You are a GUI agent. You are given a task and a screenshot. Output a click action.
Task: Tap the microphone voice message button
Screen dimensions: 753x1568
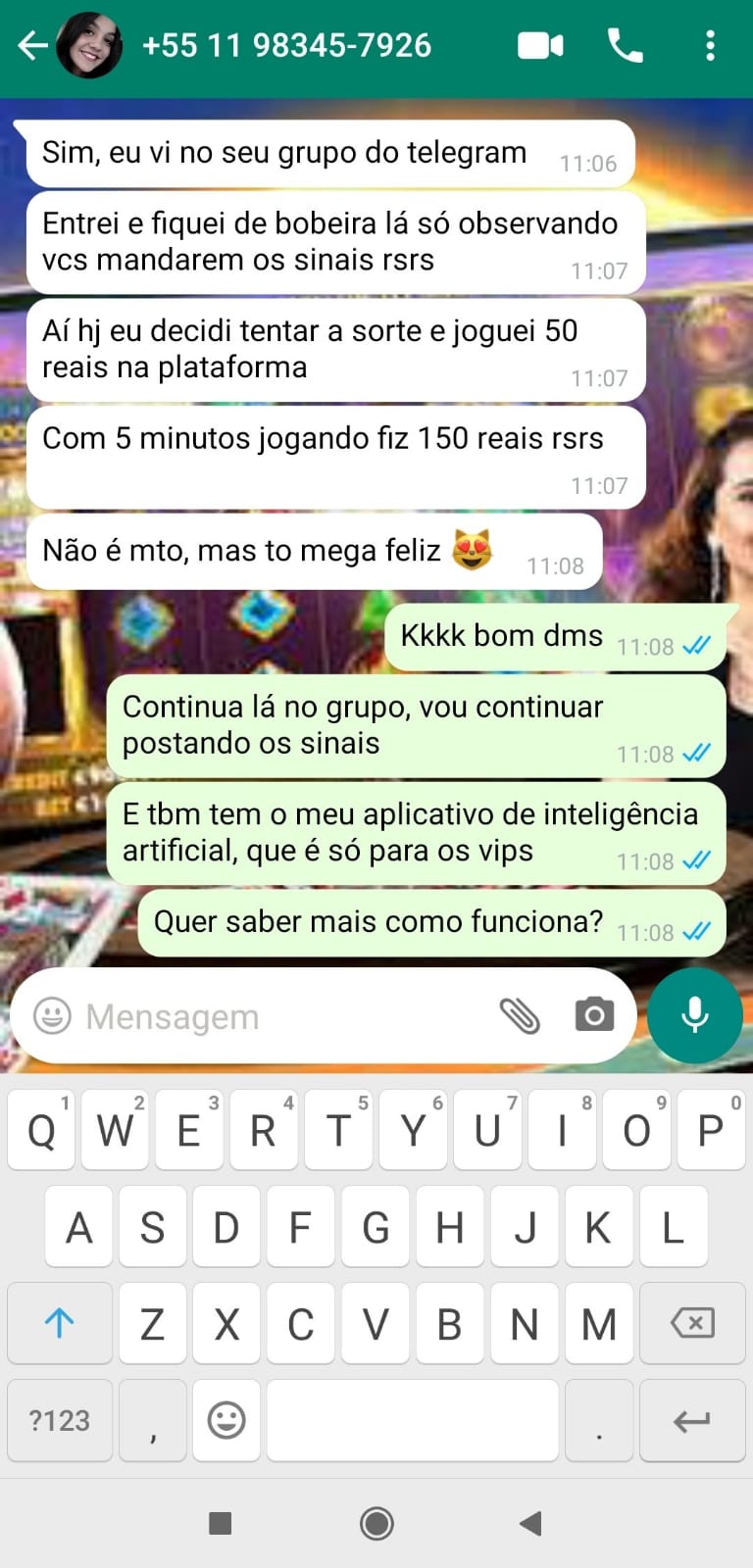click(695, 1015)
